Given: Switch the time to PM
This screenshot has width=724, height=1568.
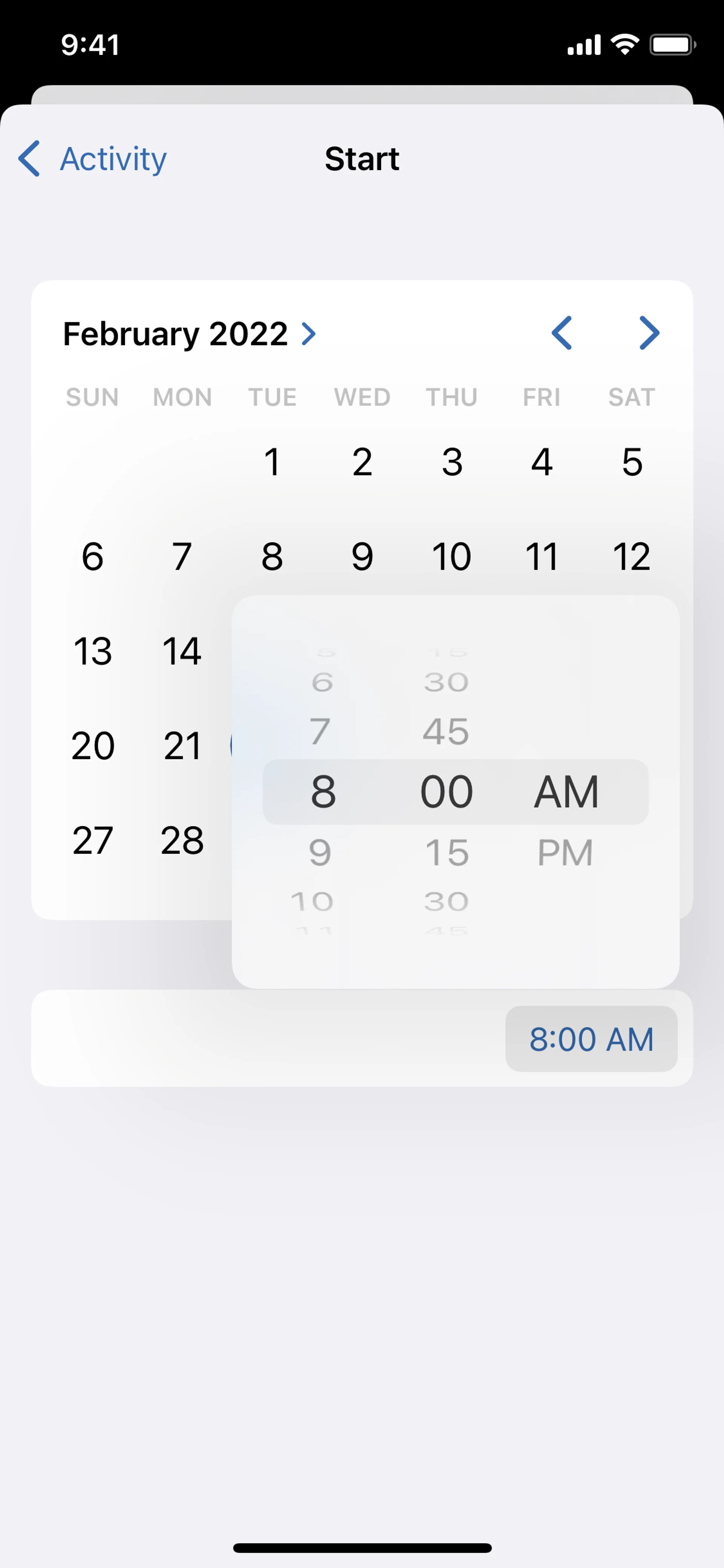Looking at the screenshot, I should pos(564,852).
